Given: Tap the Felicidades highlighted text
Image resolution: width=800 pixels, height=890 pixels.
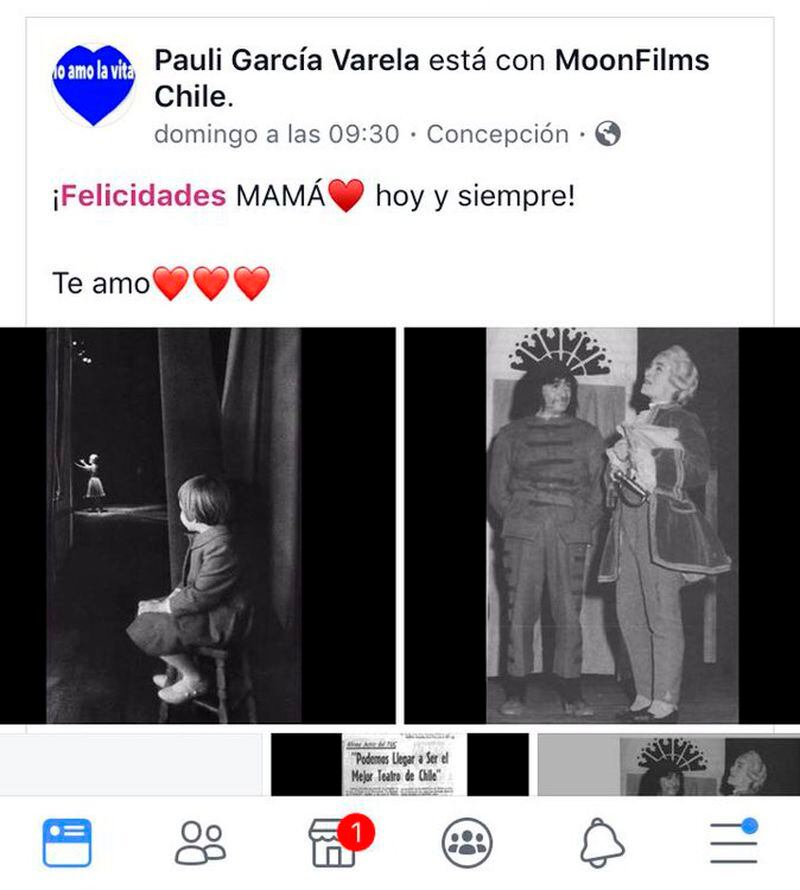Looking at the screenshot, I should 144,195.
